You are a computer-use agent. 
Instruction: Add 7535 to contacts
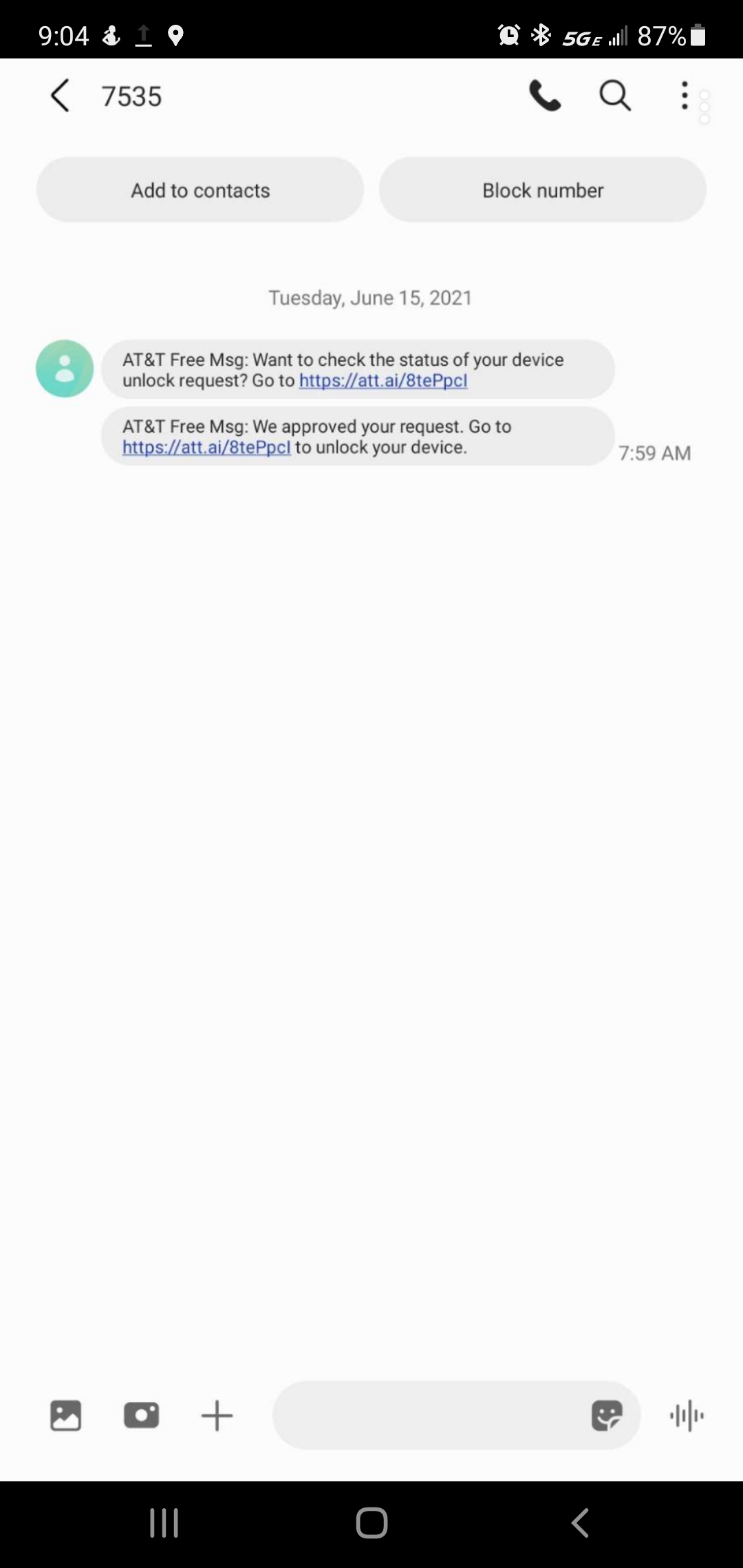click(200, 190)
